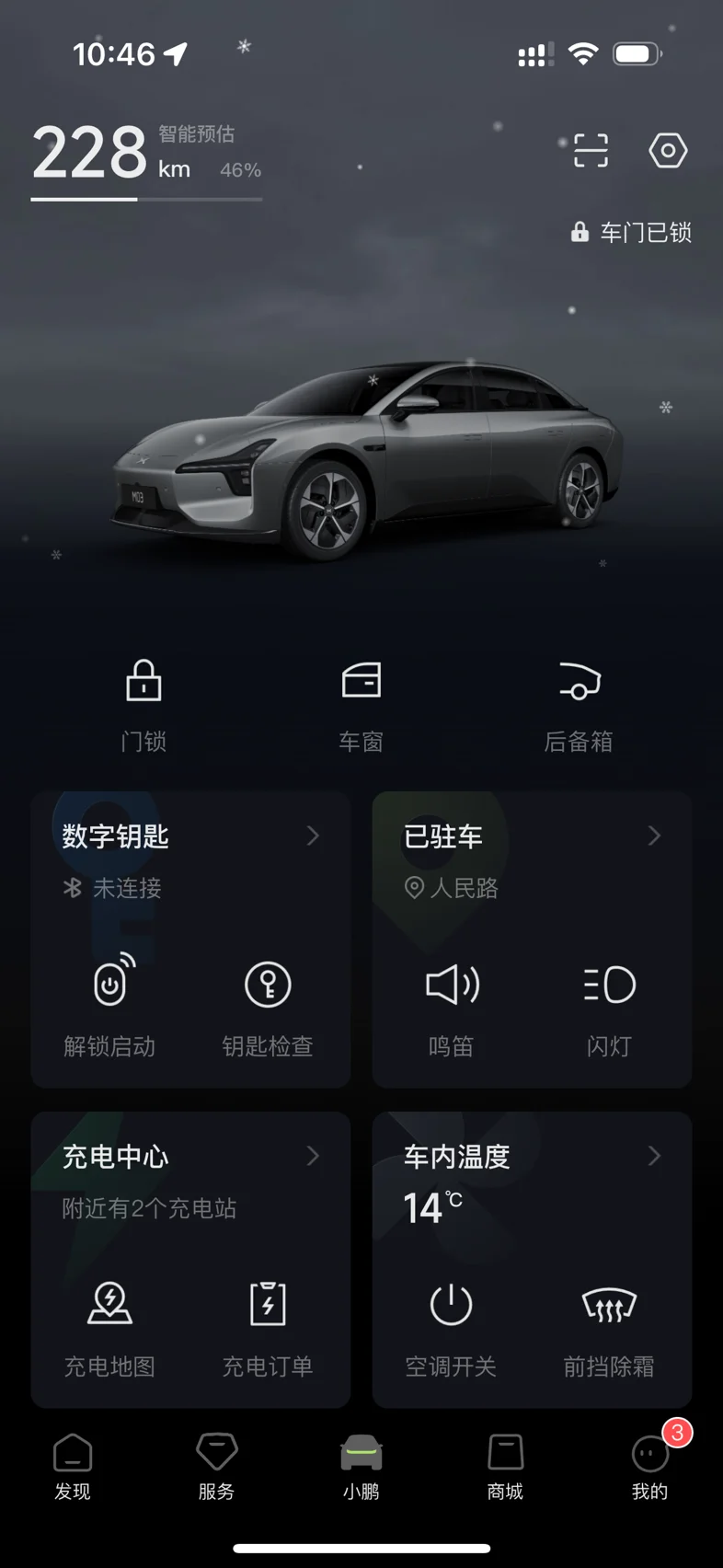Open the 车窗 window control

pyautogui.click(x=361, y=706)
